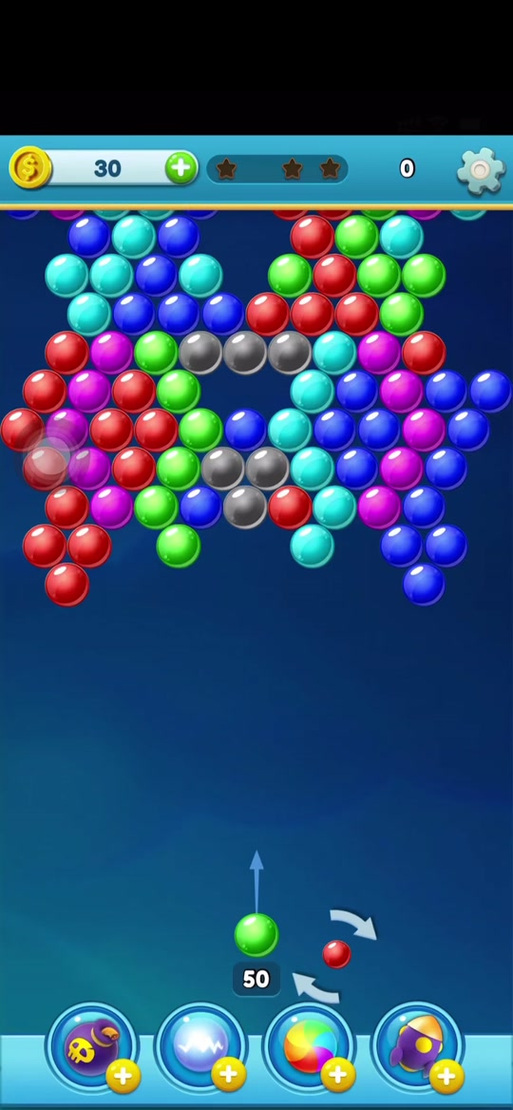Activate the purple bomb booster
513x1110 pixels.
(92, 1046)
